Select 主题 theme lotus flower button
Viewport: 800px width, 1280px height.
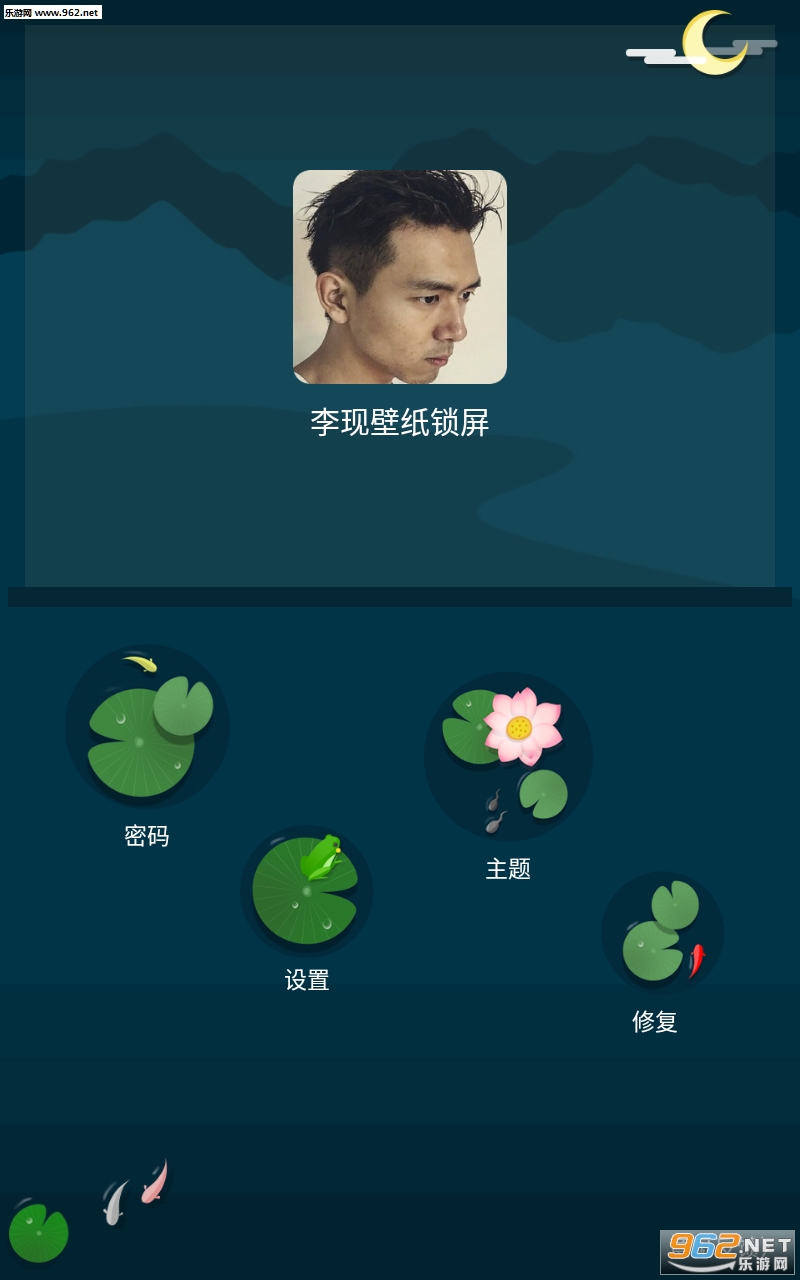click(508, 757)
